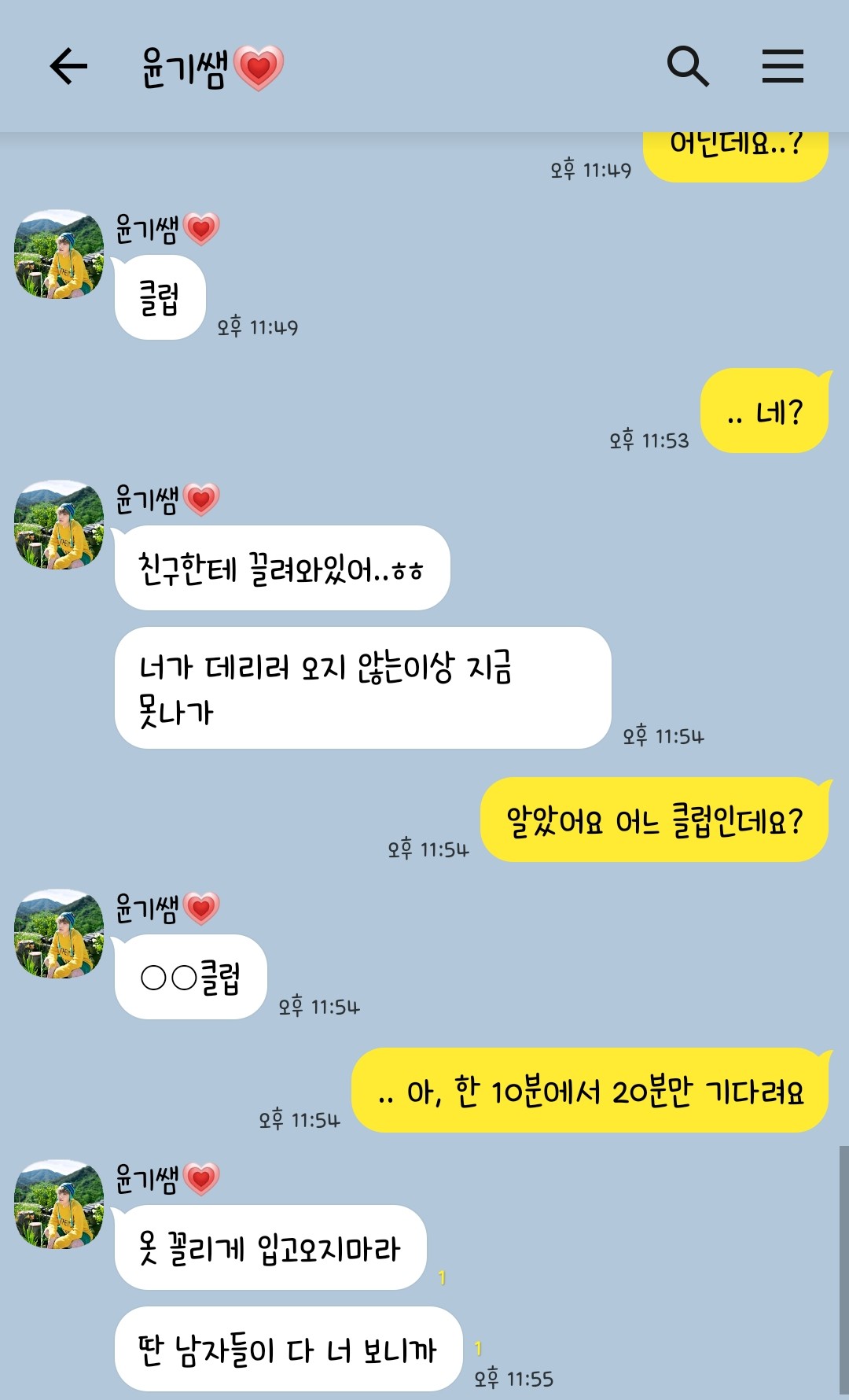849x1400 pixels.
Task: Tap the avatar beside the ○○클럽 message
Action: point(59,934)
